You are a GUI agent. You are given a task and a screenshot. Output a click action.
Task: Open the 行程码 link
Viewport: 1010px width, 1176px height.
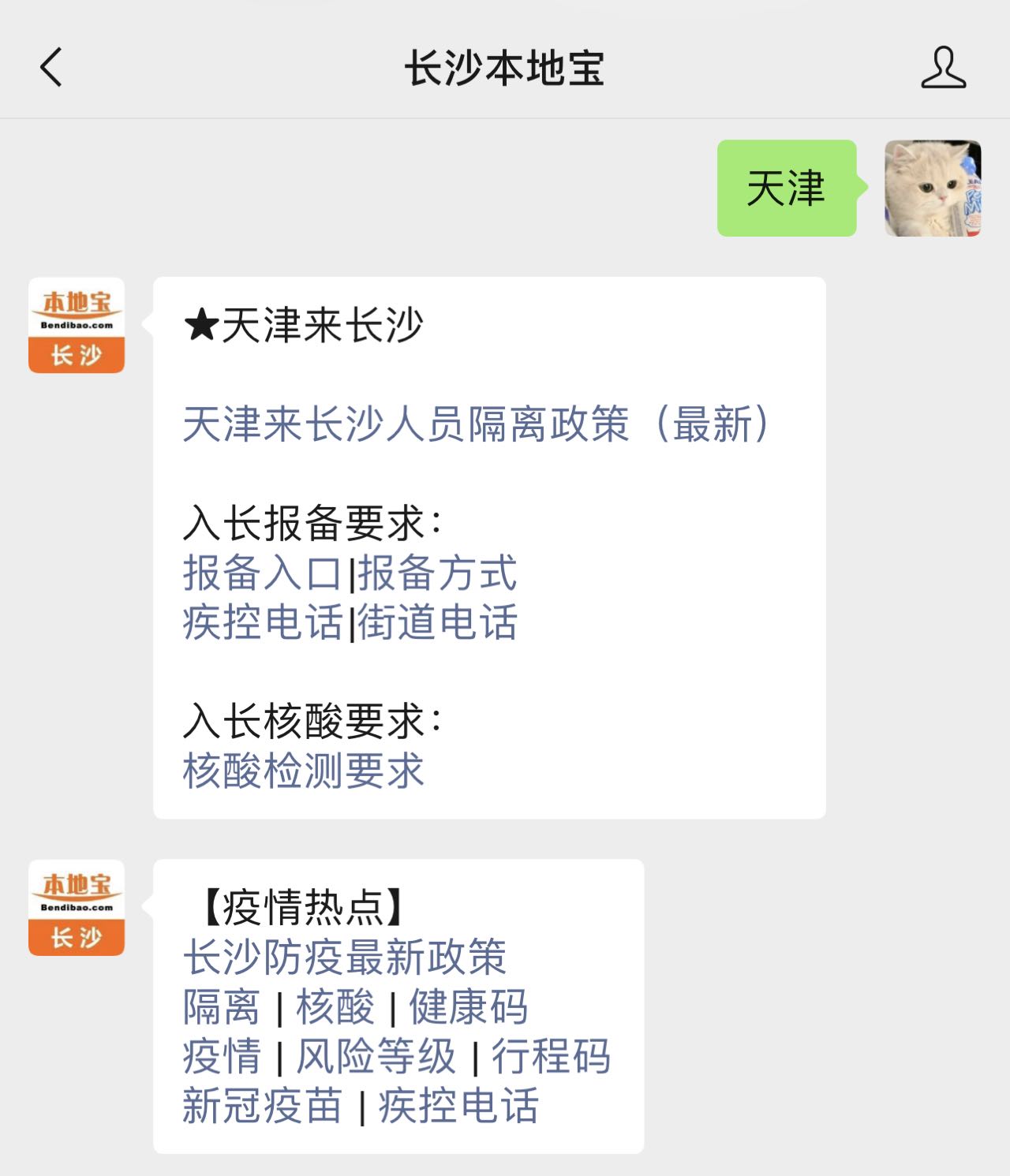point(551,1057)
